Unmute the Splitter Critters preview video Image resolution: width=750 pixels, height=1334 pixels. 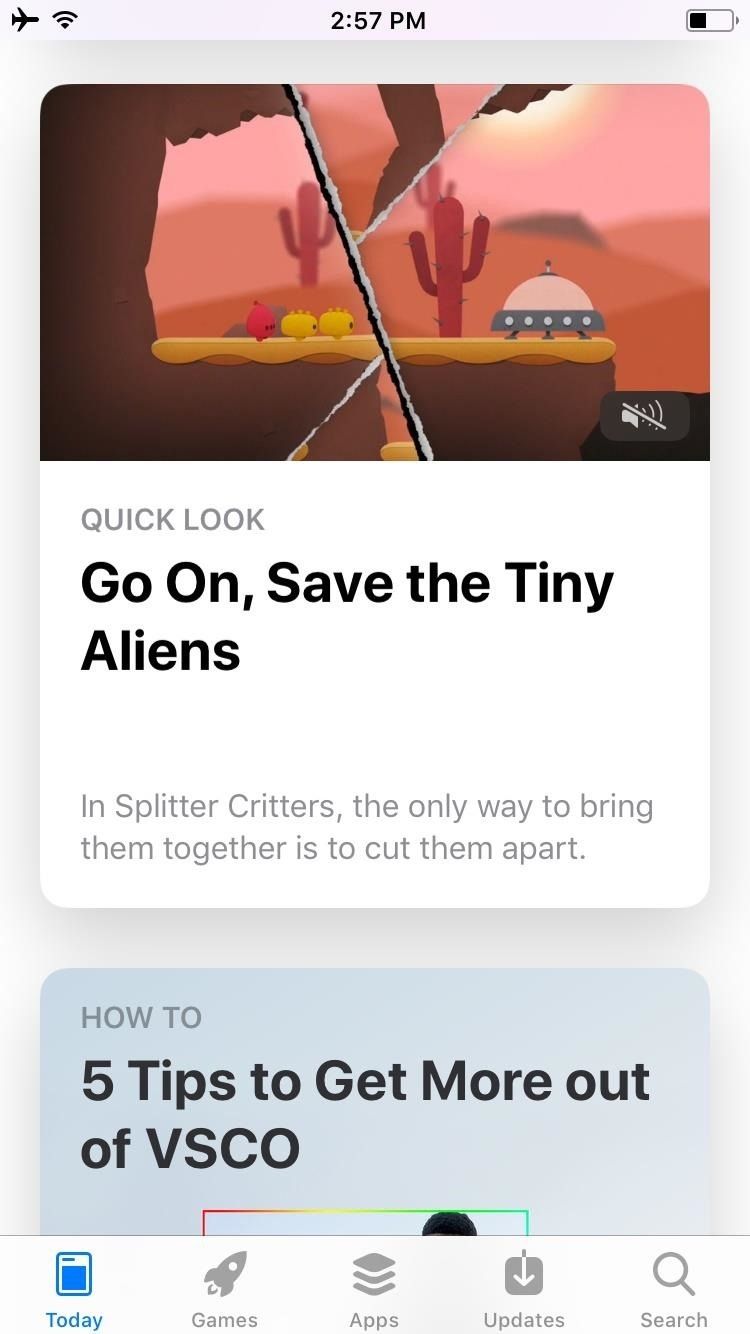645,415
